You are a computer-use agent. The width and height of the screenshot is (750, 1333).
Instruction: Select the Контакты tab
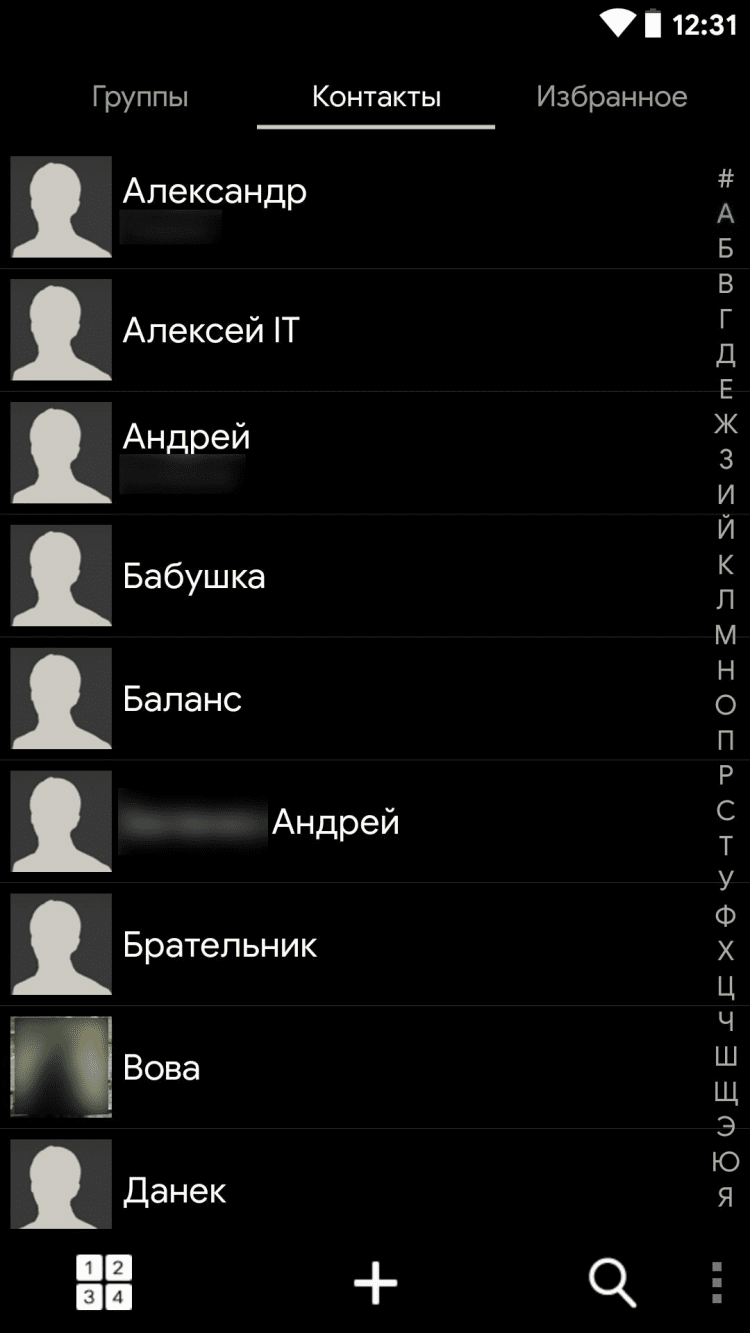(376, 97)
